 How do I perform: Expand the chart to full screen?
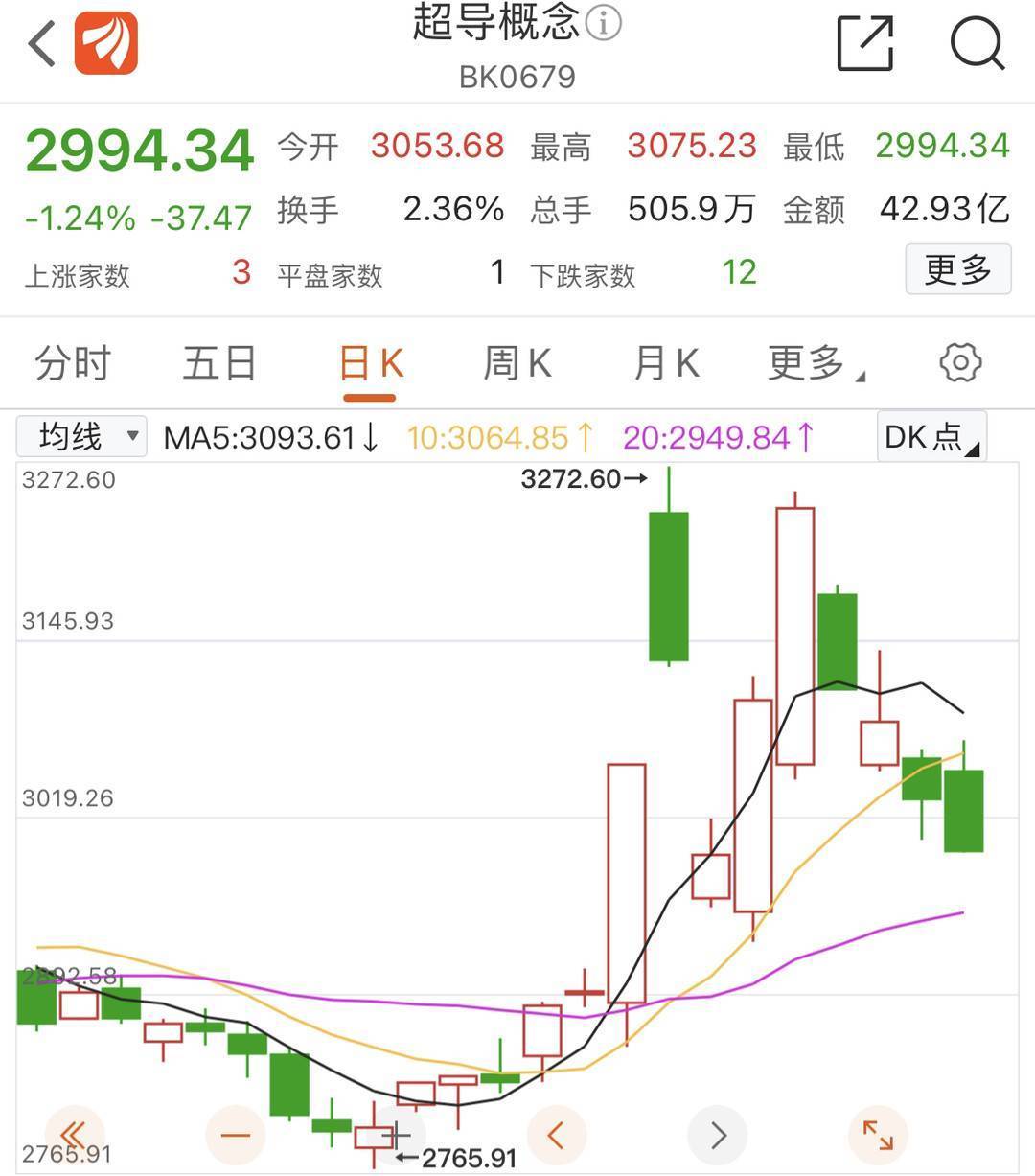878,1136
